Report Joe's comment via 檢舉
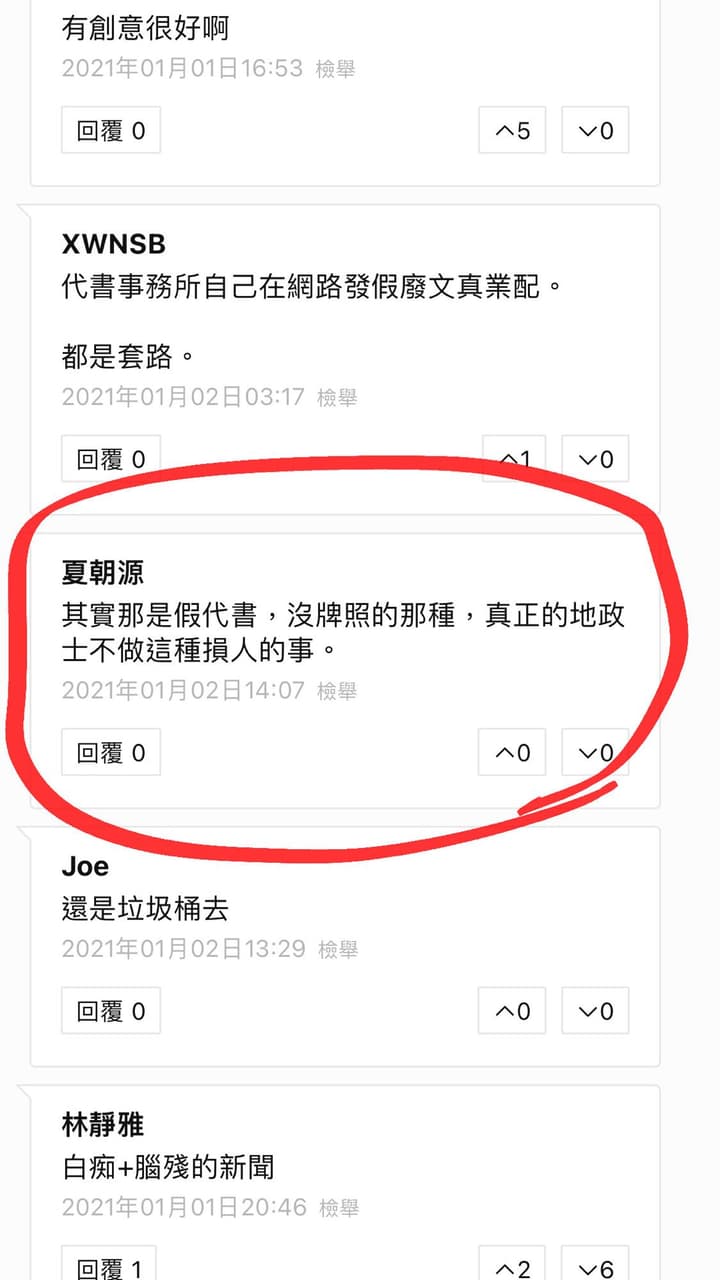 click(x=338, y=950)
